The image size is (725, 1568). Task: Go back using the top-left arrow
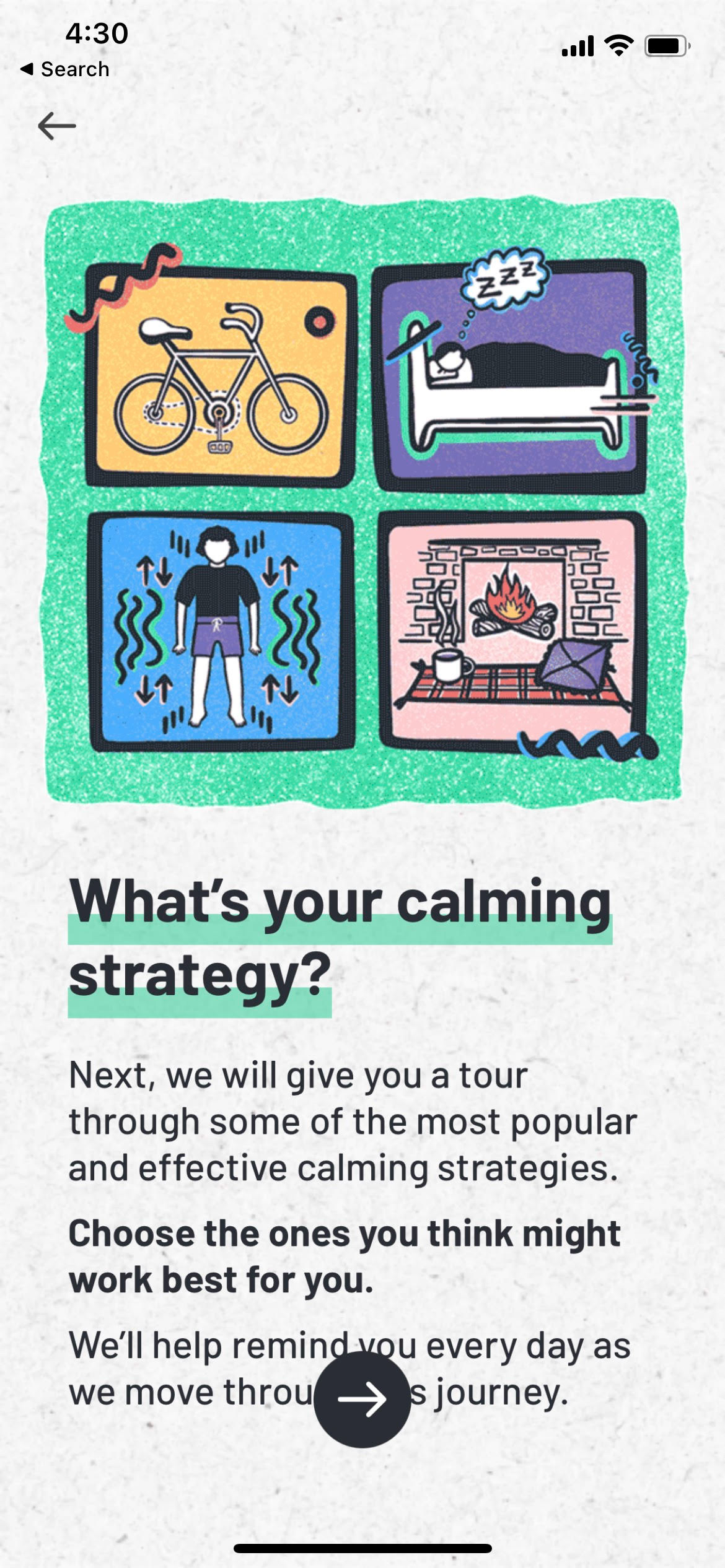click(x=56, y=126)
